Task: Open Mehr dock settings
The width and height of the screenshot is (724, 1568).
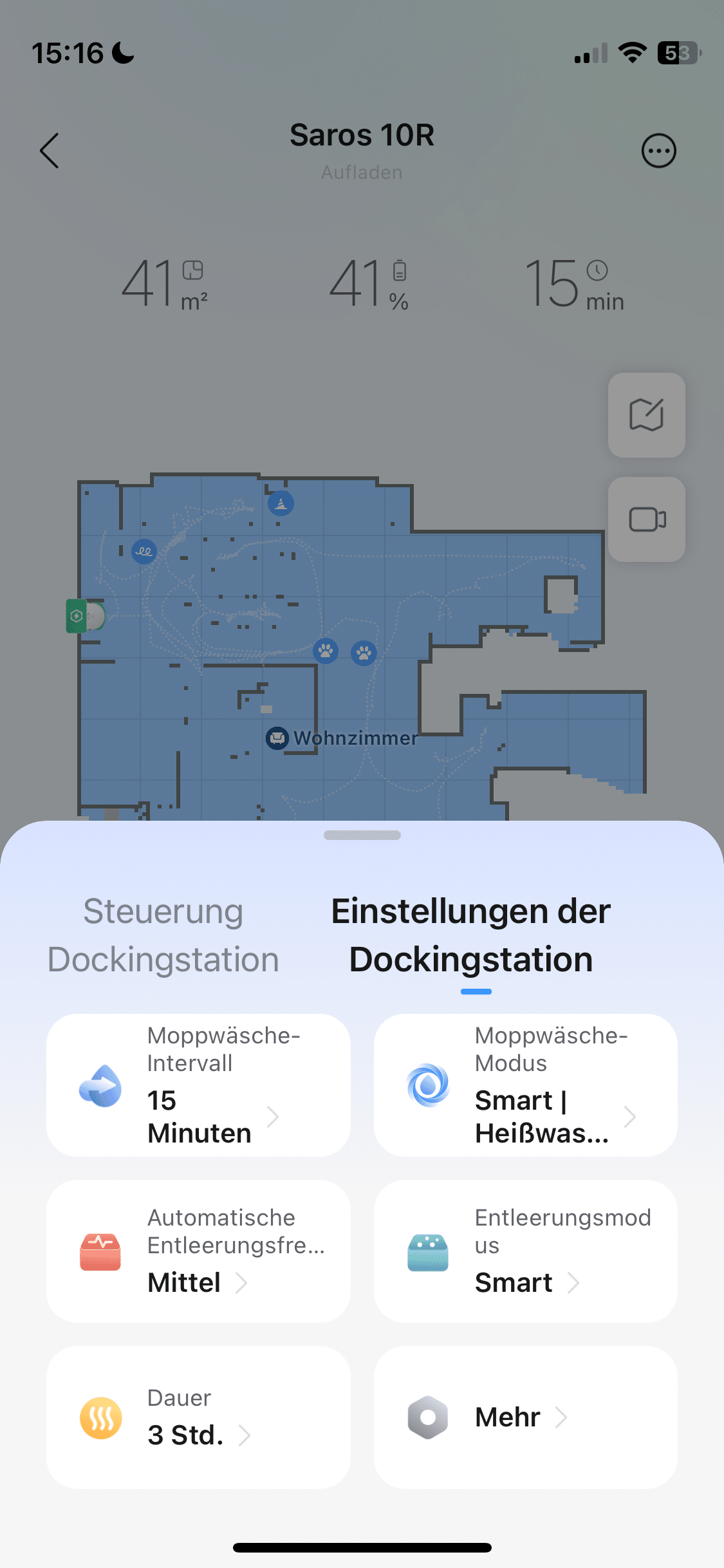Action: [x=525, y=1417]
